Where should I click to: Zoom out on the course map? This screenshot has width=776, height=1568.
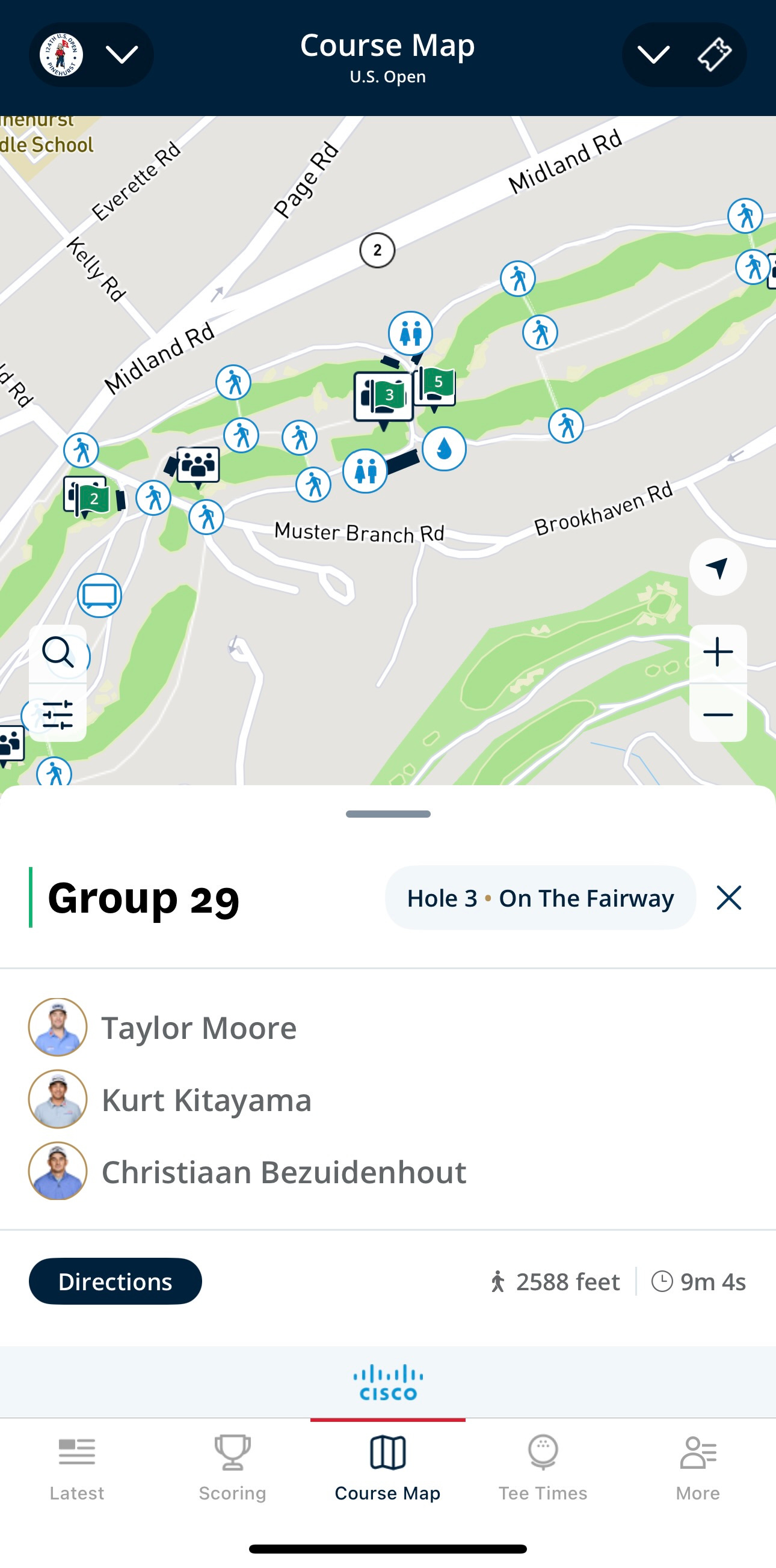click(718, 715)
